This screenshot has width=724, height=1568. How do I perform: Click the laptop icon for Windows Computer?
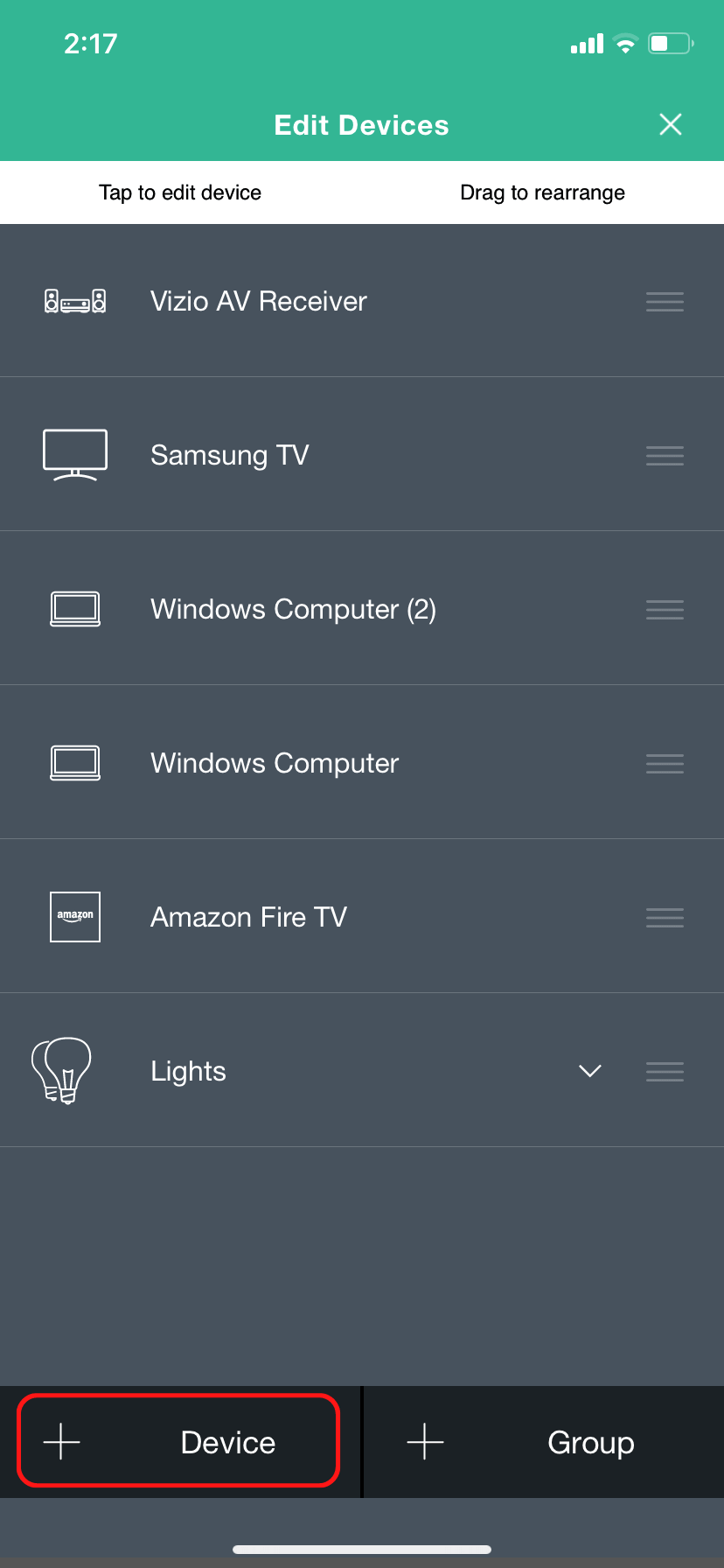click(75, 762)
